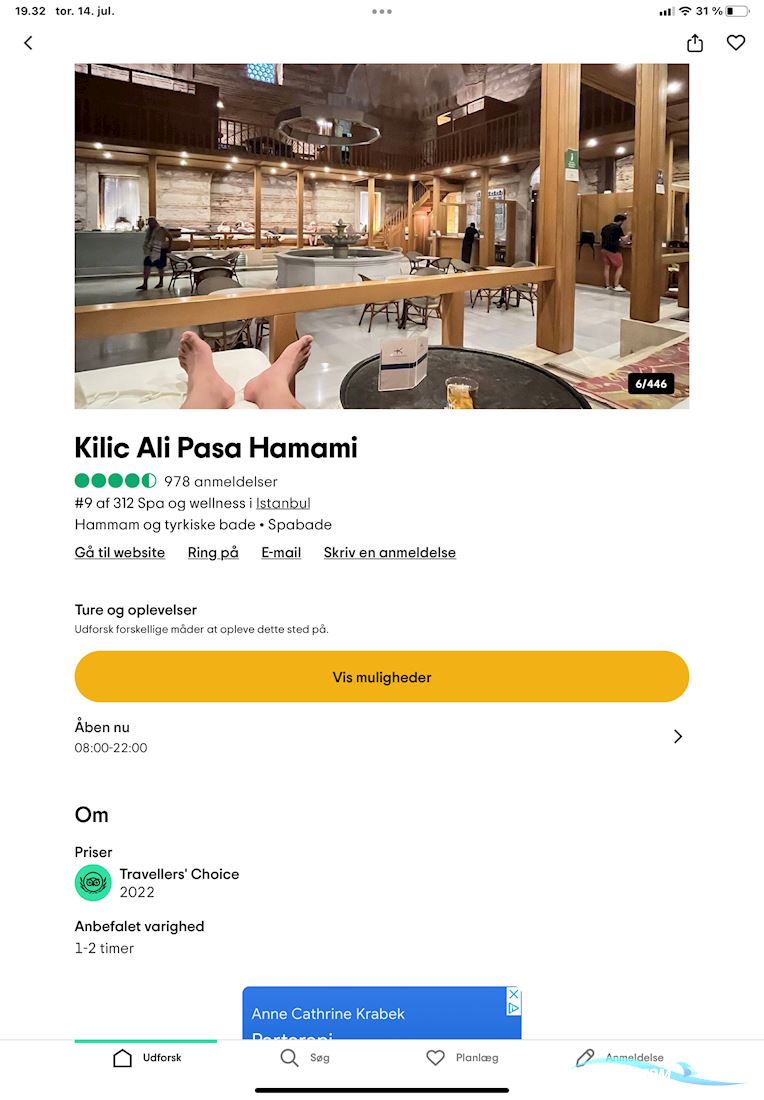Tap Skriv en anmeldelse link
This screenshot has width=764, height=1100.
click(389, 552)
